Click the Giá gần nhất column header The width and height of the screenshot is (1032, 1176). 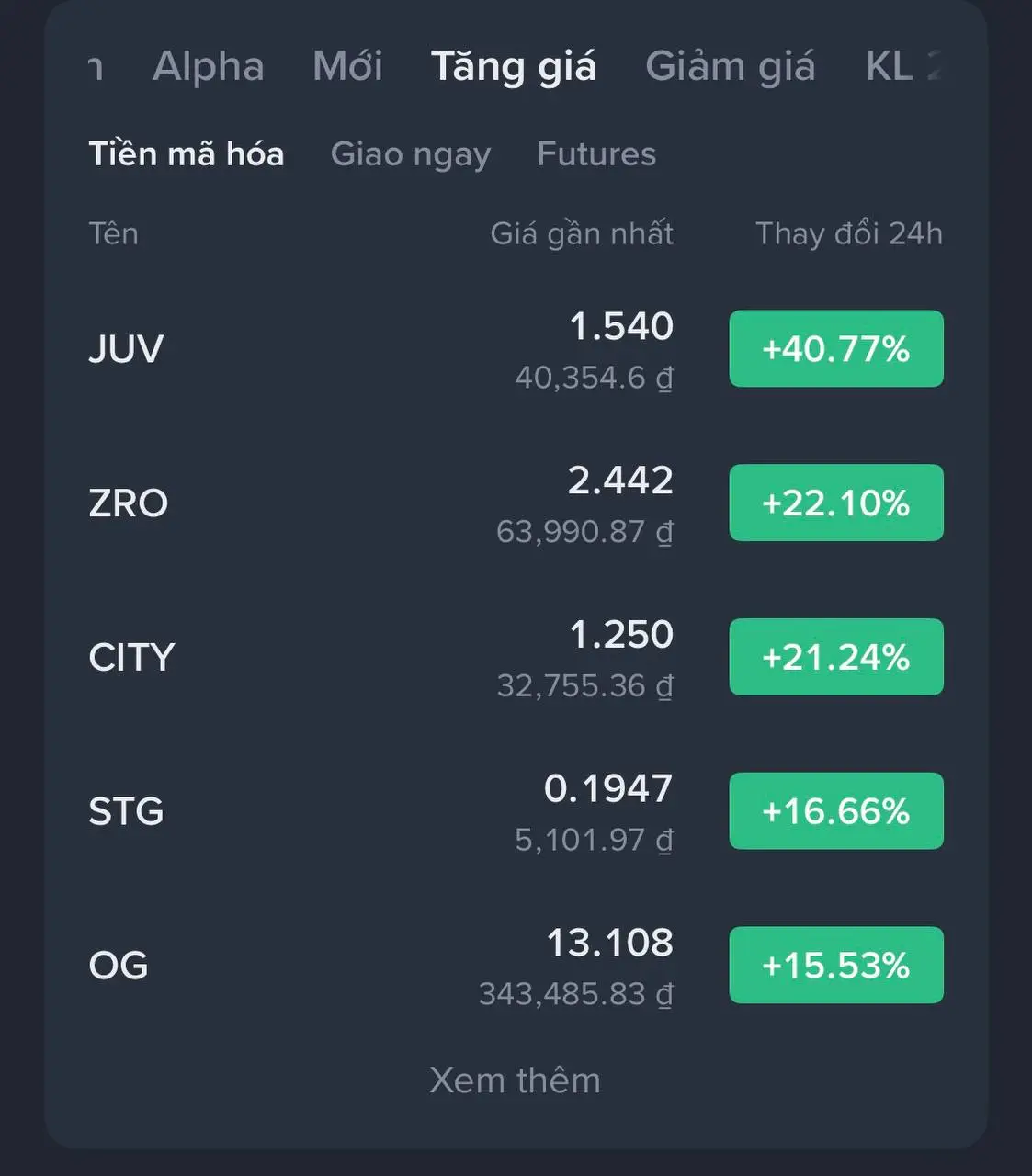pyautogui.click(x=582, y=233)
